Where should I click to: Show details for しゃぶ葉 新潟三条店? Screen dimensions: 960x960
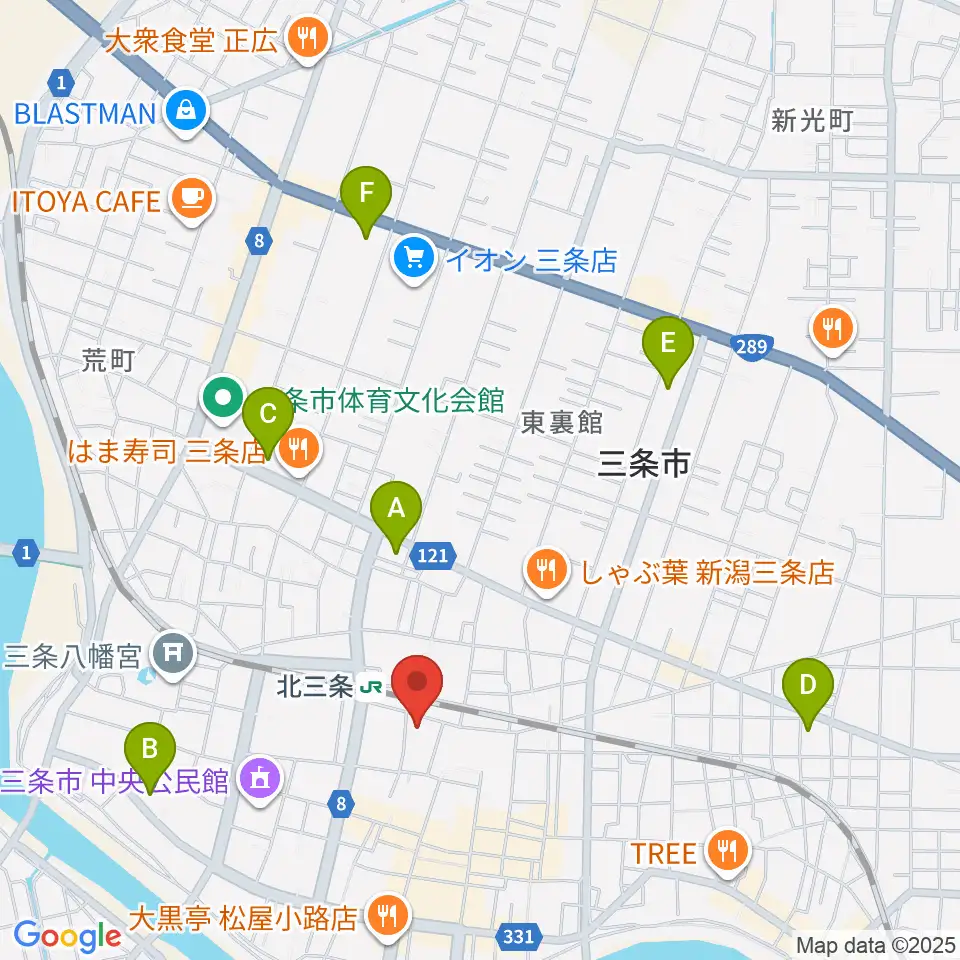tap(545, 572)
